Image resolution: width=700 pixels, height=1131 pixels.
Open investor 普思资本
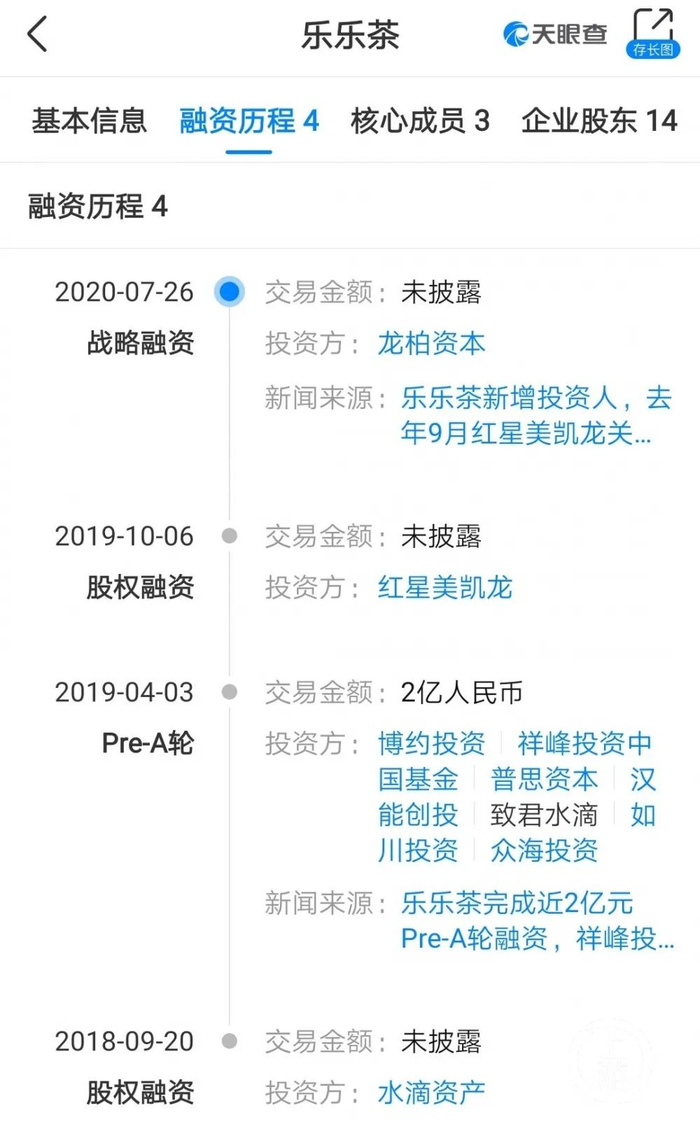coord(544,779)
